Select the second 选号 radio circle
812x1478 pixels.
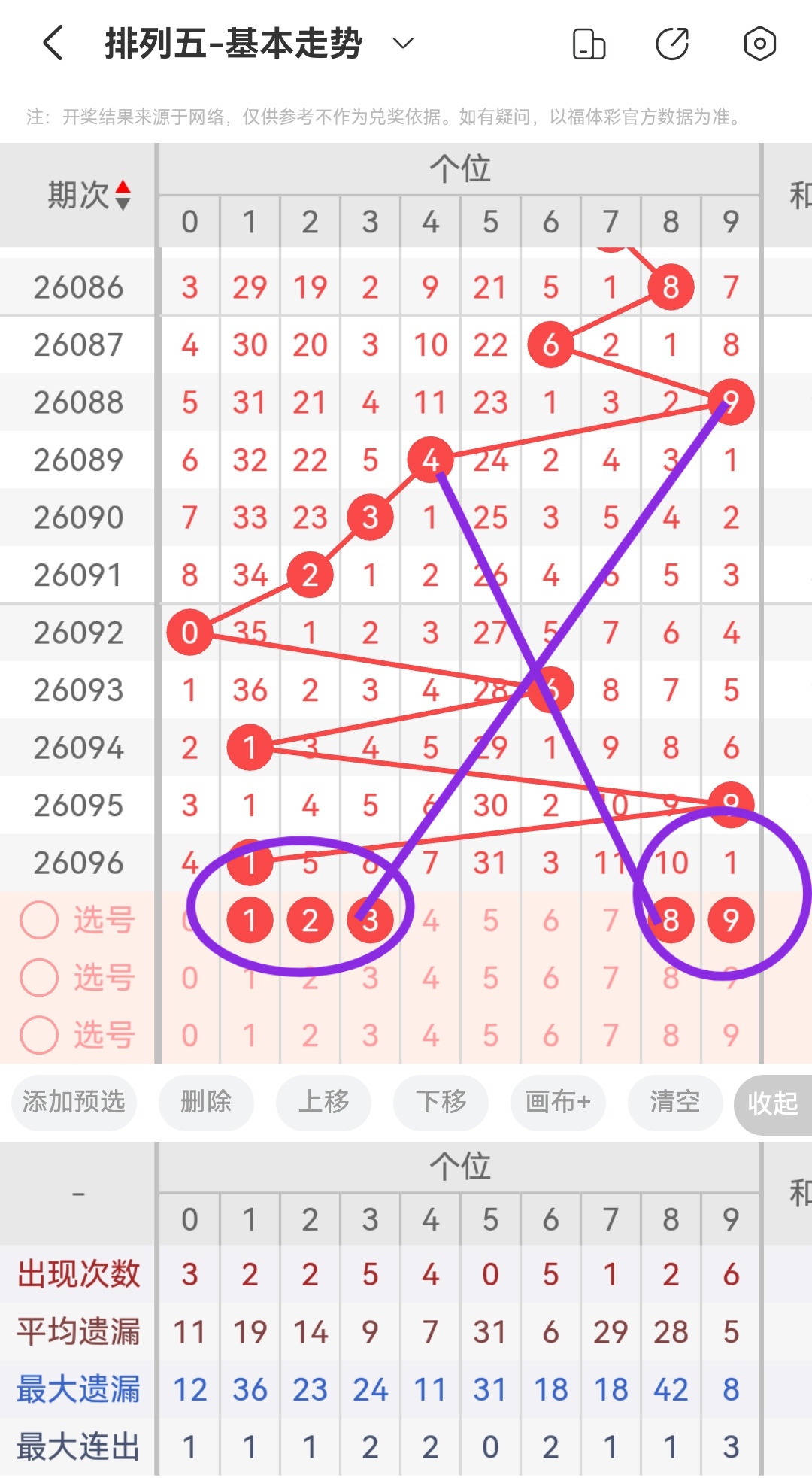[38, 977]
